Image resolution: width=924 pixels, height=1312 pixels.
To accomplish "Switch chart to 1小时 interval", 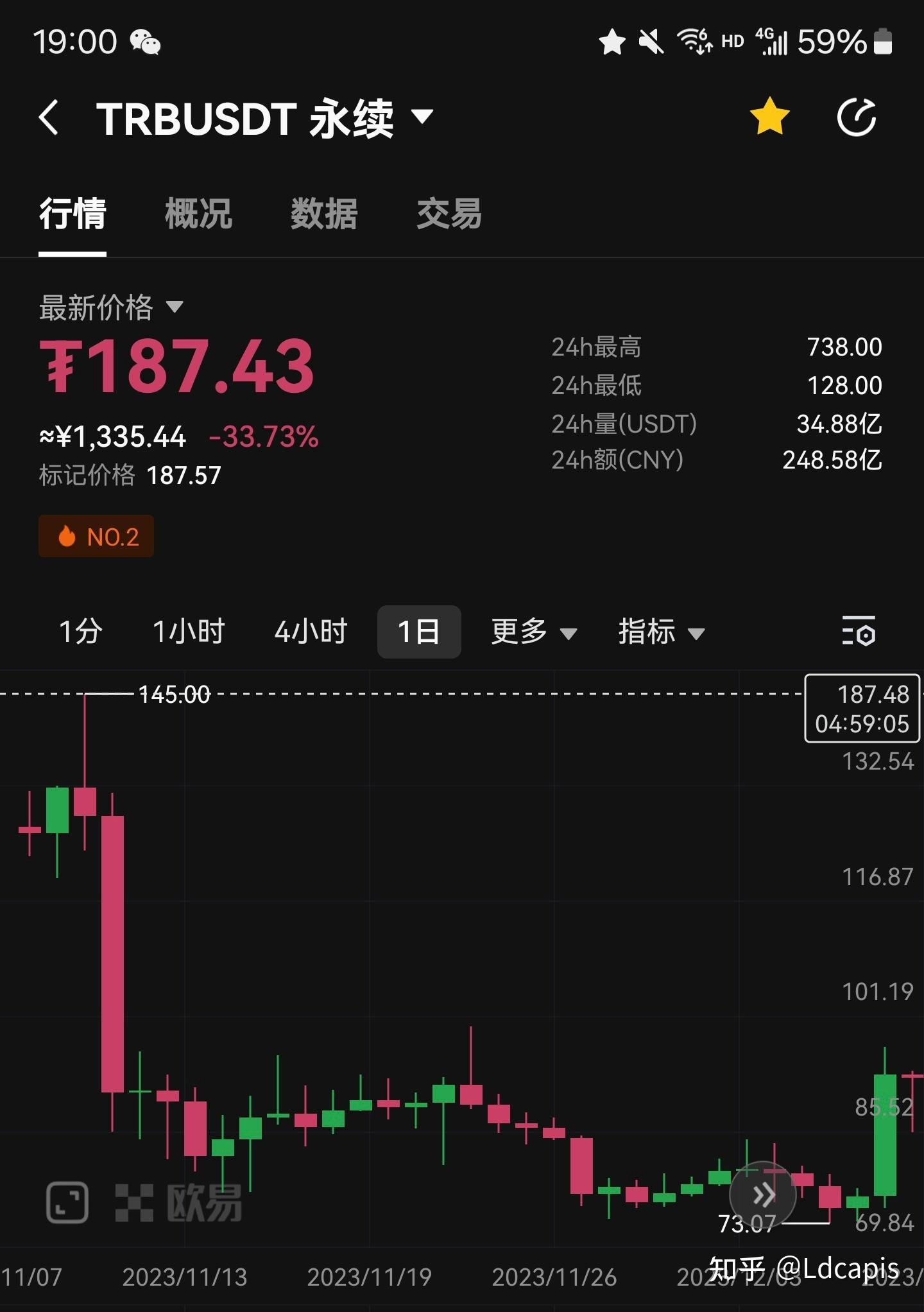I will coord(188,632).
